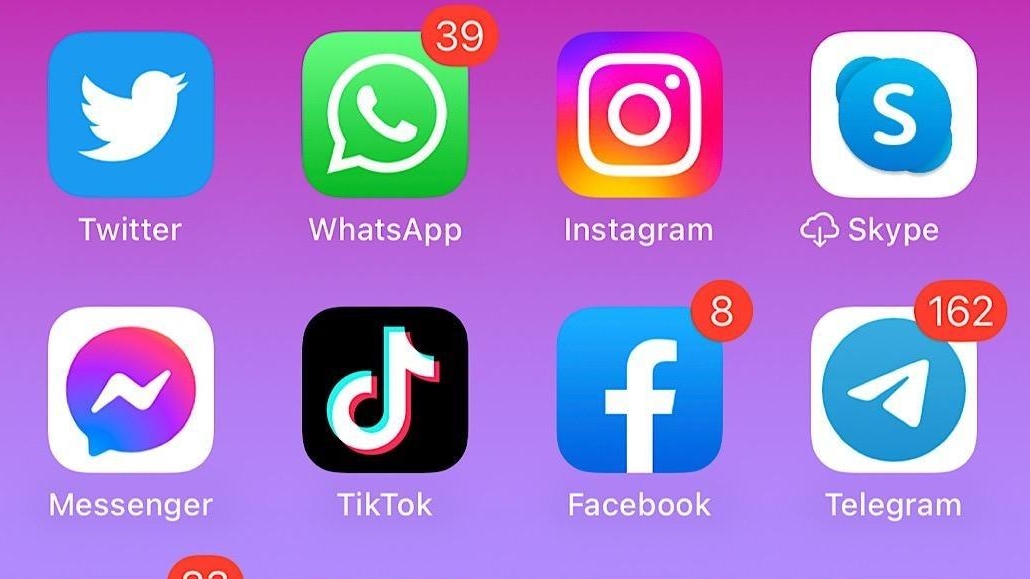The width and height of the screenshot is (1030, 579).
Task: Launch the TikTok app
Action: coord(385,389)
